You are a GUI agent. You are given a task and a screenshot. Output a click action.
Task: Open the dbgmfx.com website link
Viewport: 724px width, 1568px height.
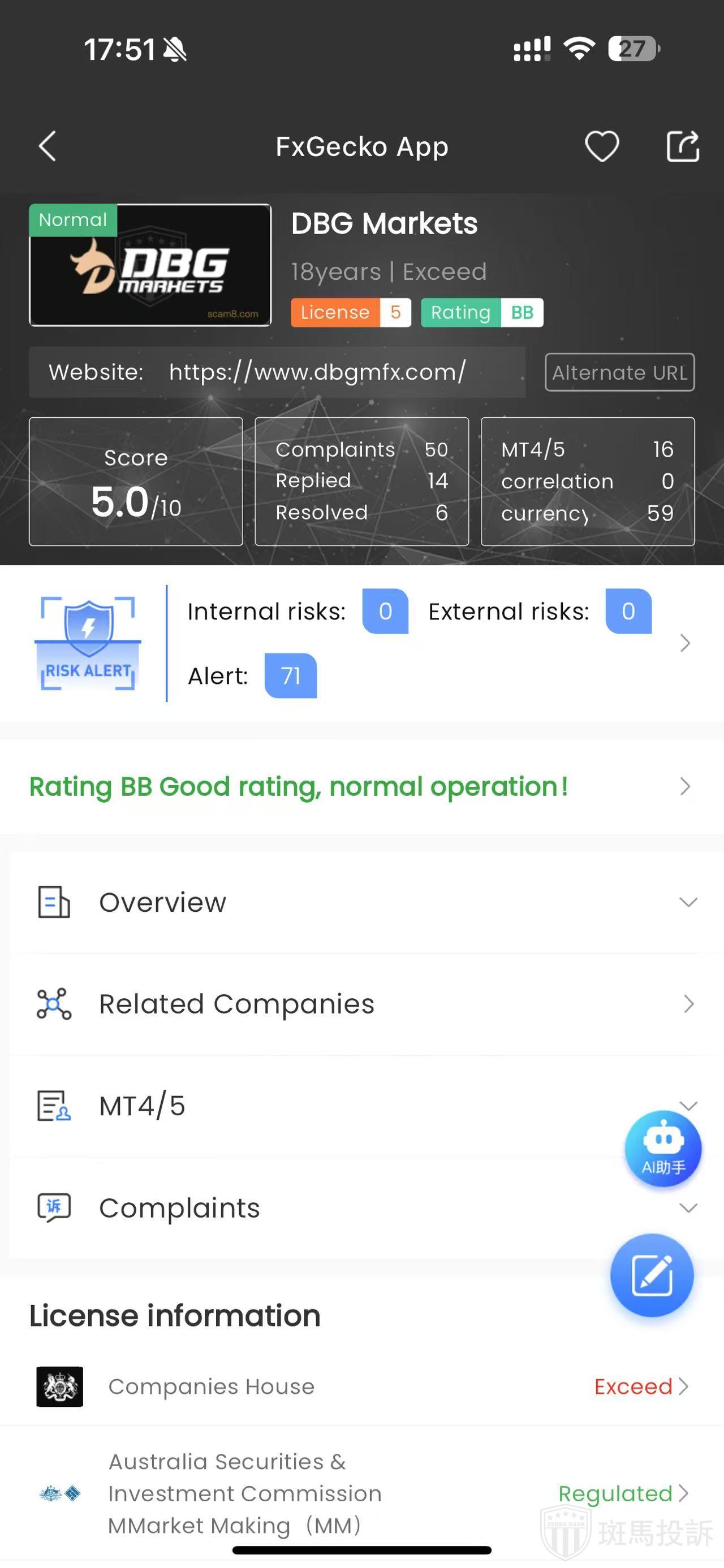pos(317,372)
